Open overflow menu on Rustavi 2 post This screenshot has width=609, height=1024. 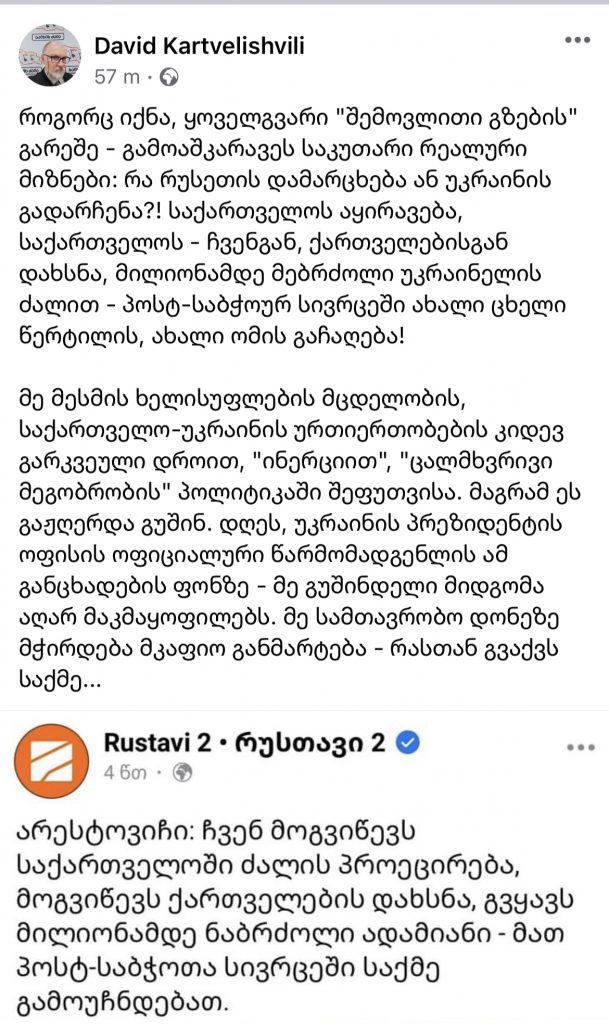coord(580,747)
